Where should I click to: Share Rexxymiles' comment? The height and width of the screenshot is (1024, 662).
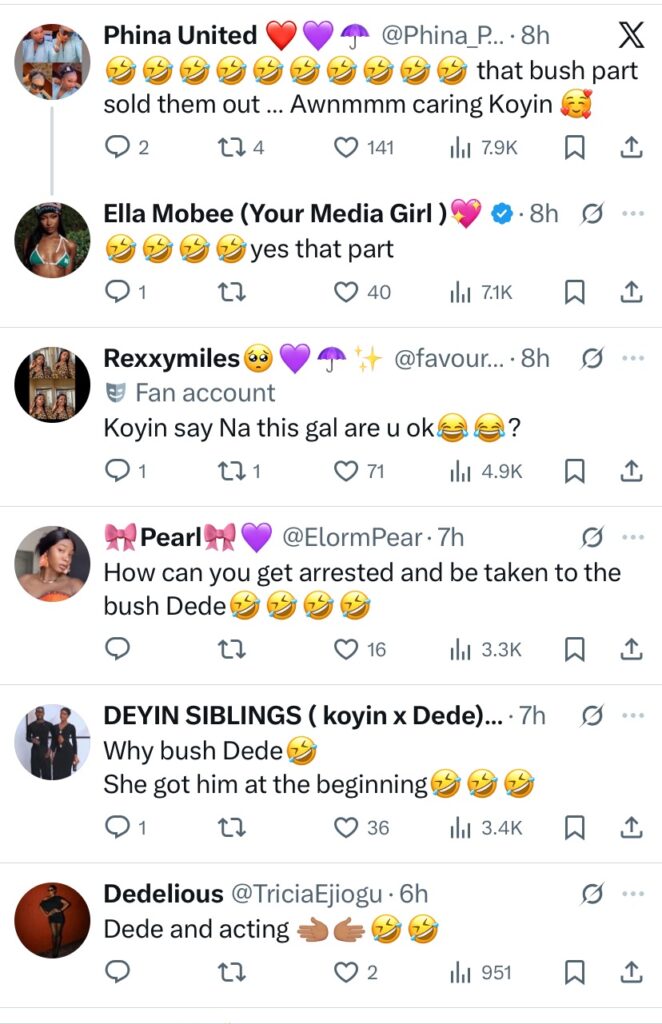pyautogui.click(x=631, y=471)
